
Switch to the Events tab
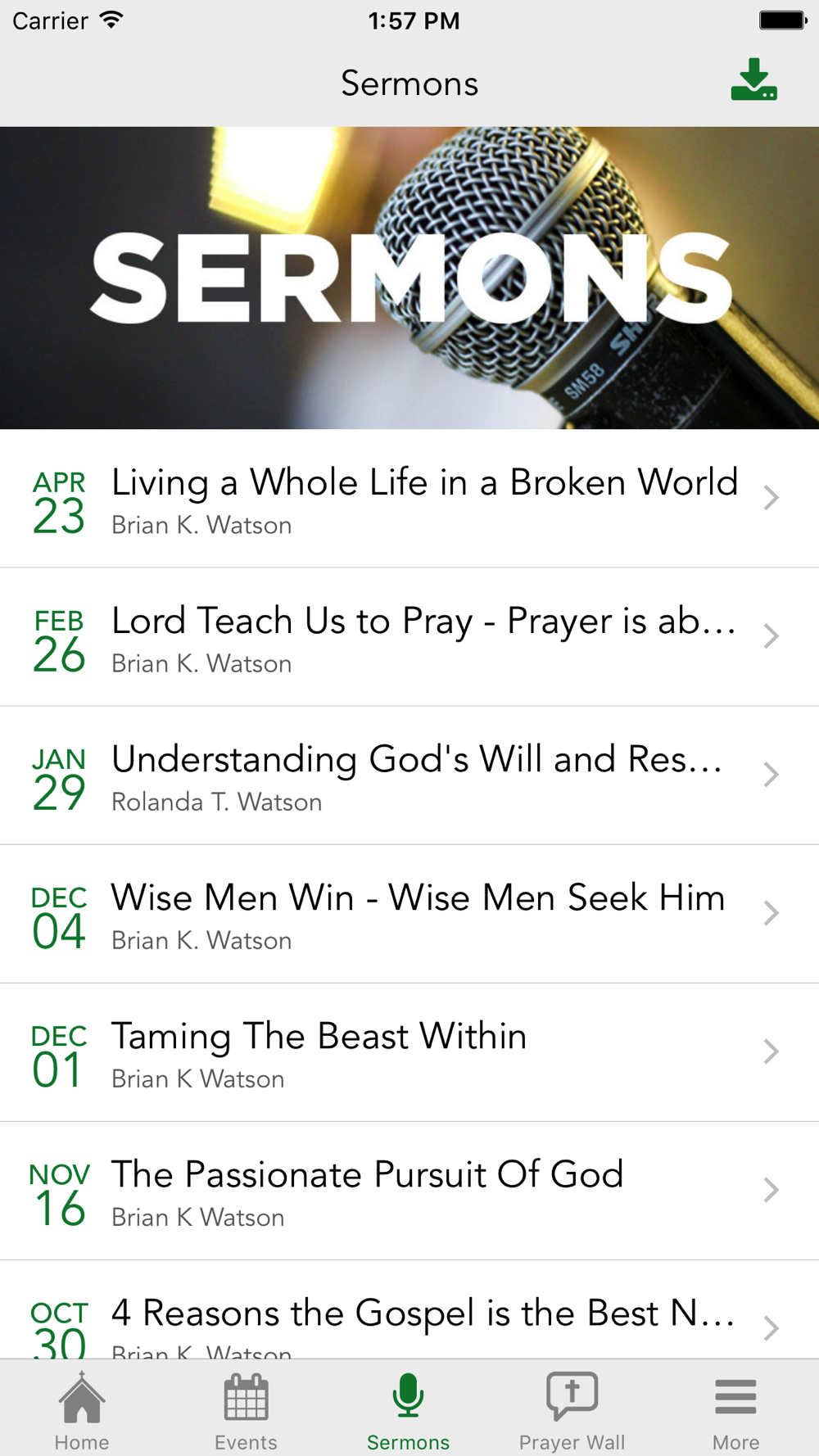click(x=246, y=1410)
